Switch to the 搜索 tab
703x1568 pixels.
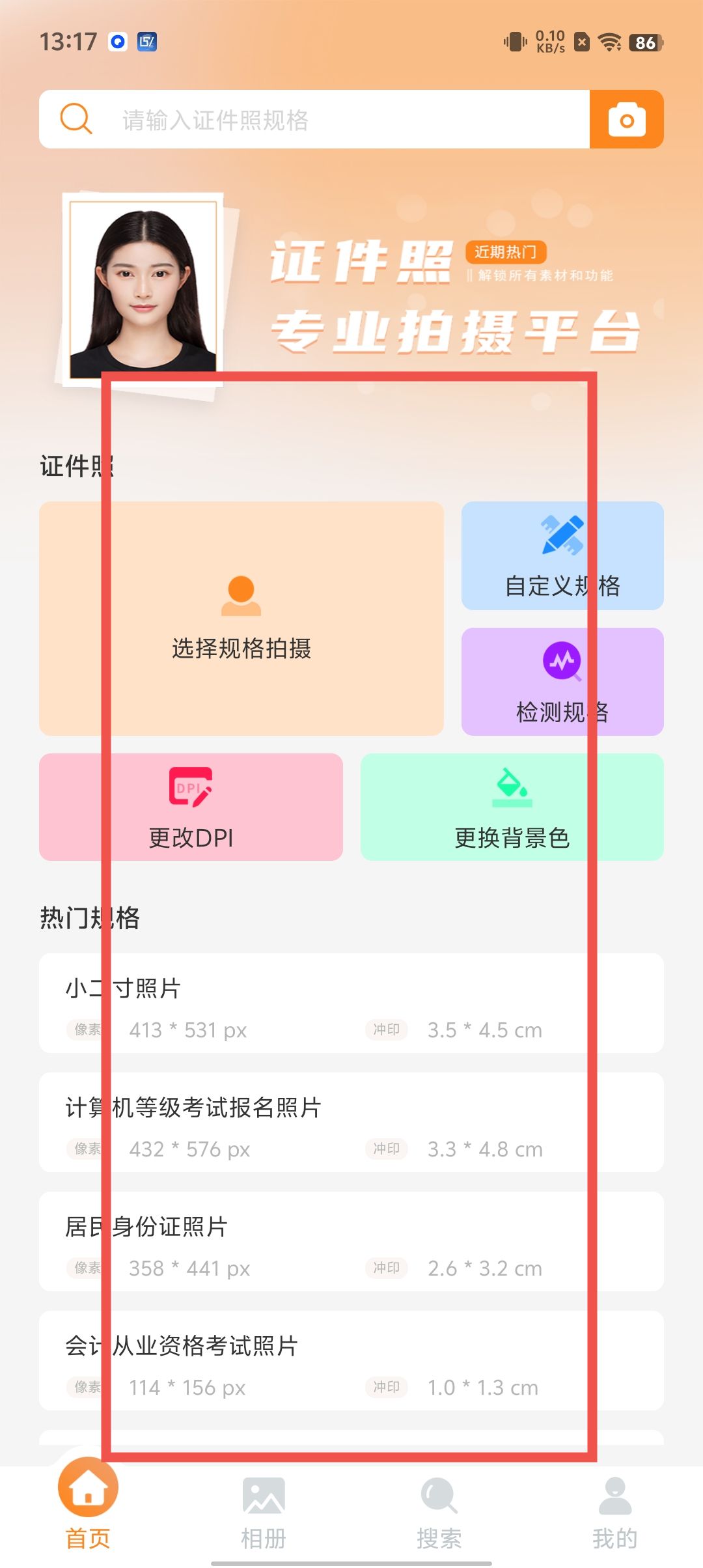pyautogui.click(x=439, y=1511)
